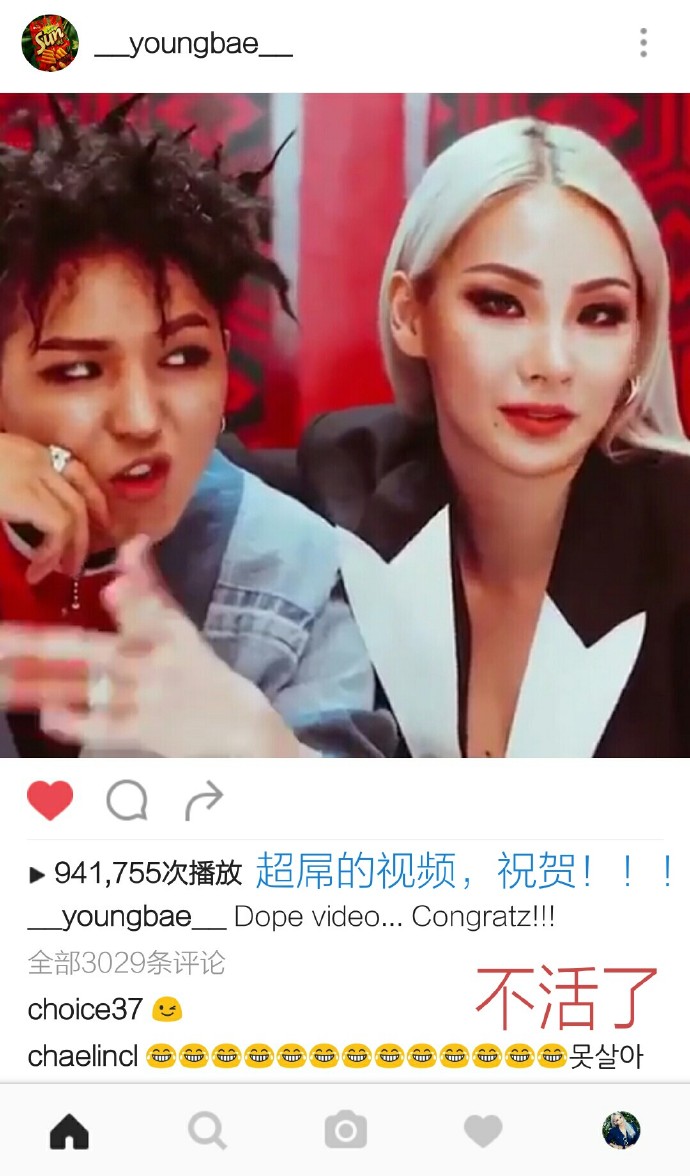Open choice37's profile from the comment

85,1009
